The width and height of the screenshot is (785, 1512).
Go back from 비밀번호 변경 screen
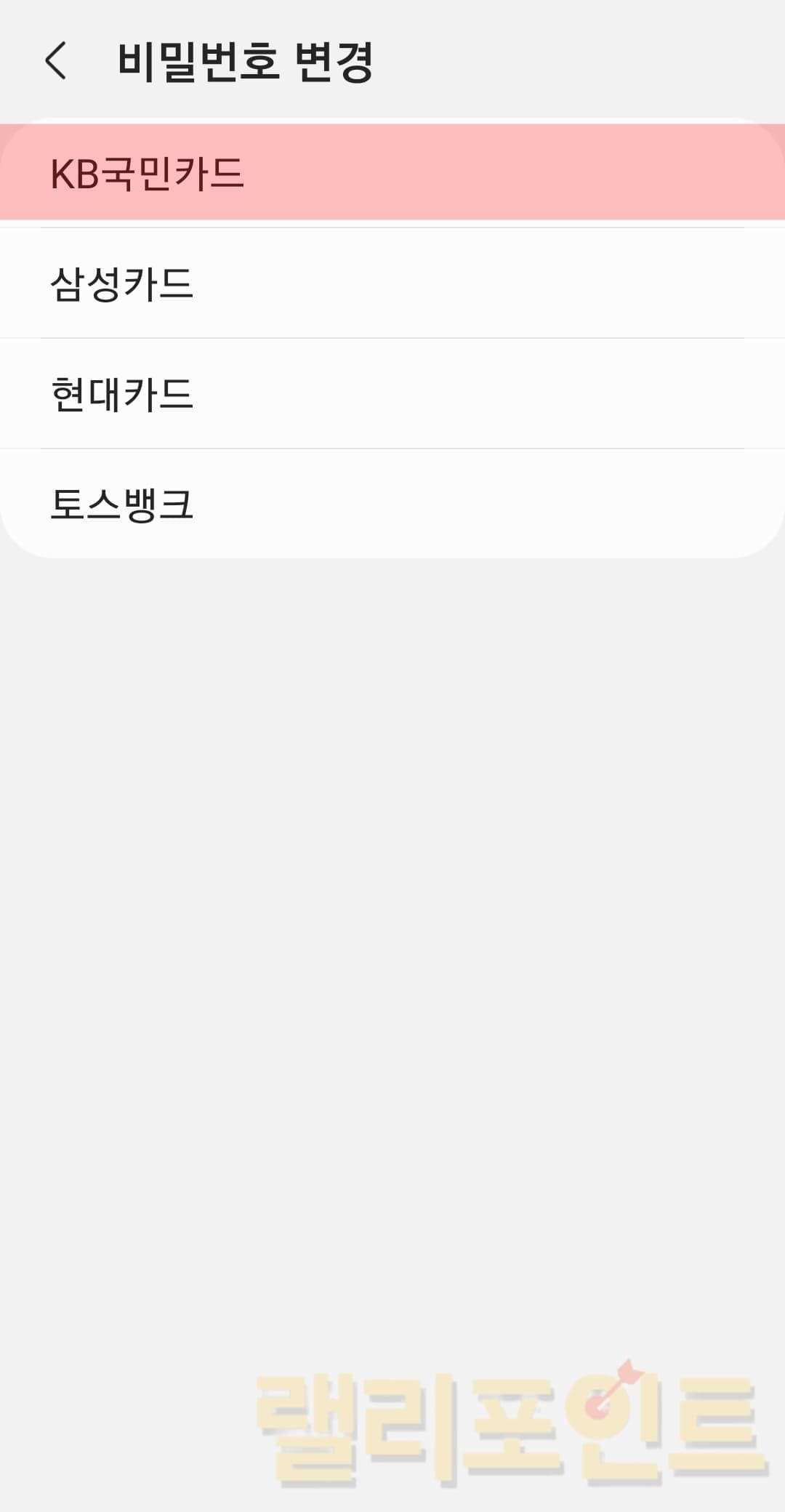(56, 61)
